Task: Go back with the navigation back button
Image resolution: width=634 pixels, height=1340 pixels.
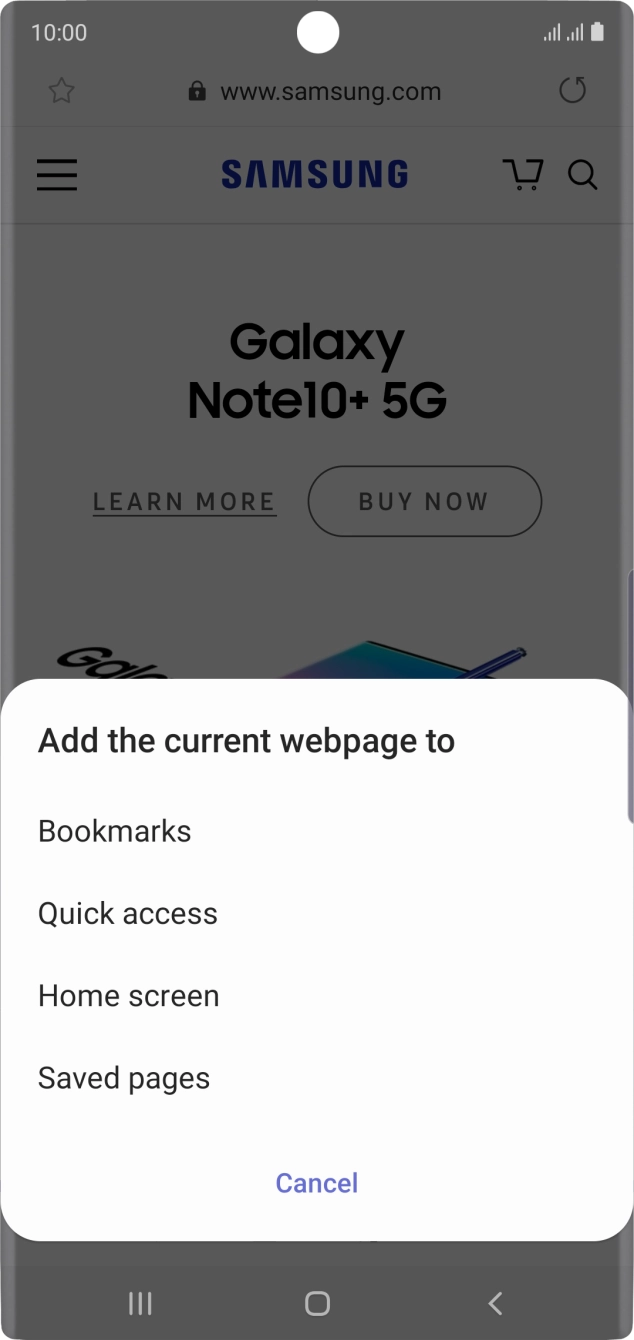Action: point(495,1303)
